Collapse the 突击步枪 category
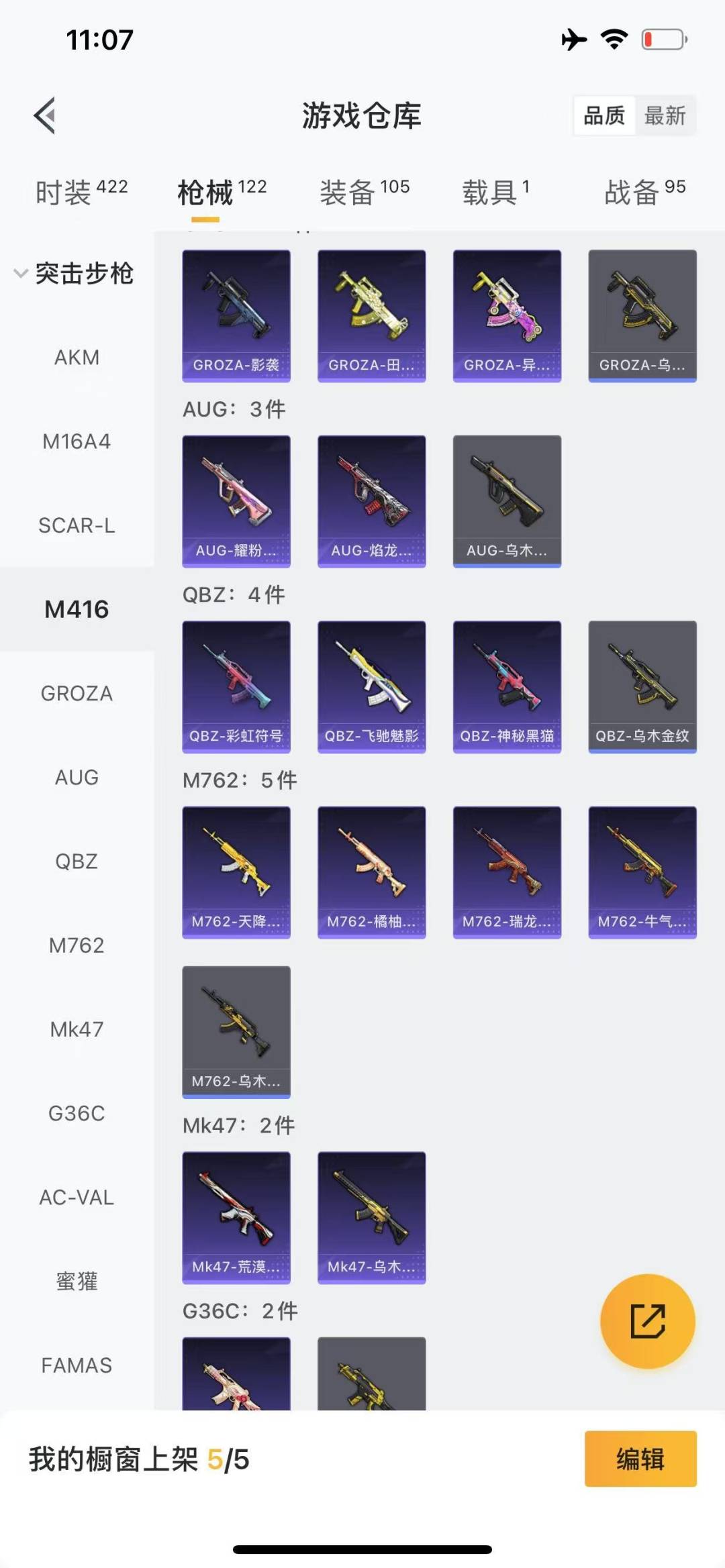Image resolution: width=725 pixels, height=1568 pixels. 74,273
